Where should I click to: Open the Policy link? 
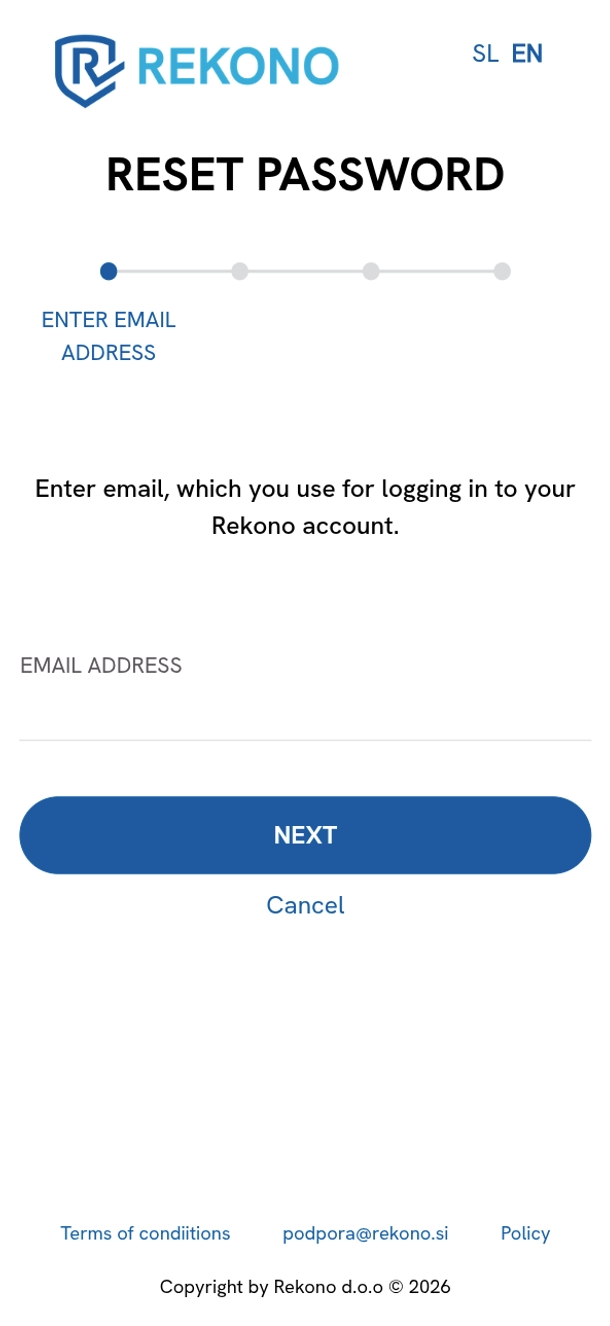click(x=525, y=1233)
